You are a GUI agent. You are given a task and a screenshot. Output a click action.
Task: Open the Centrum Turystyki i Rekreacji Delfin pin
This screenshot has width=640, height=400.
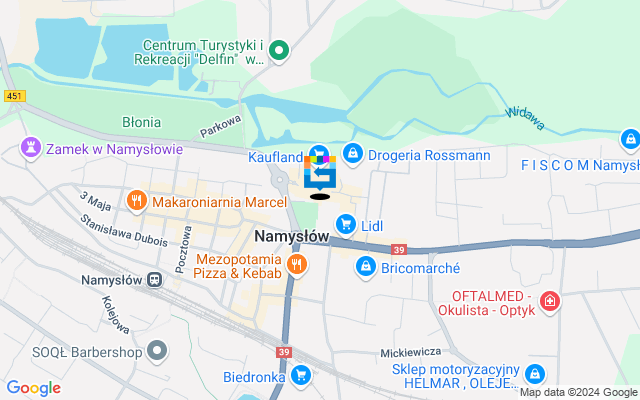coord(280,49)
